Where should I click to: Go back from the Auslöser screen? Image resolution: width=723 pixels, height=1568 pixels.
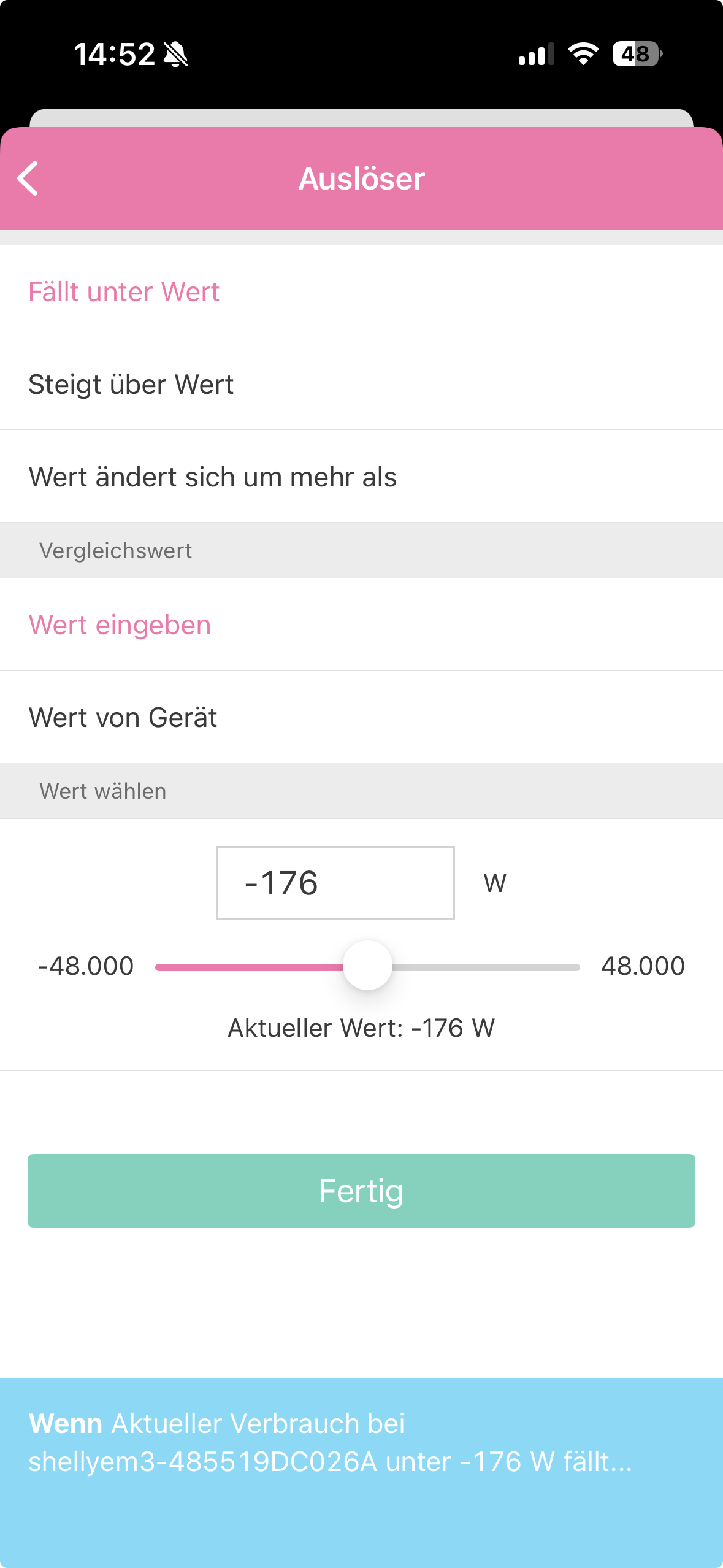pyautogui.click(x=28, y=179)
